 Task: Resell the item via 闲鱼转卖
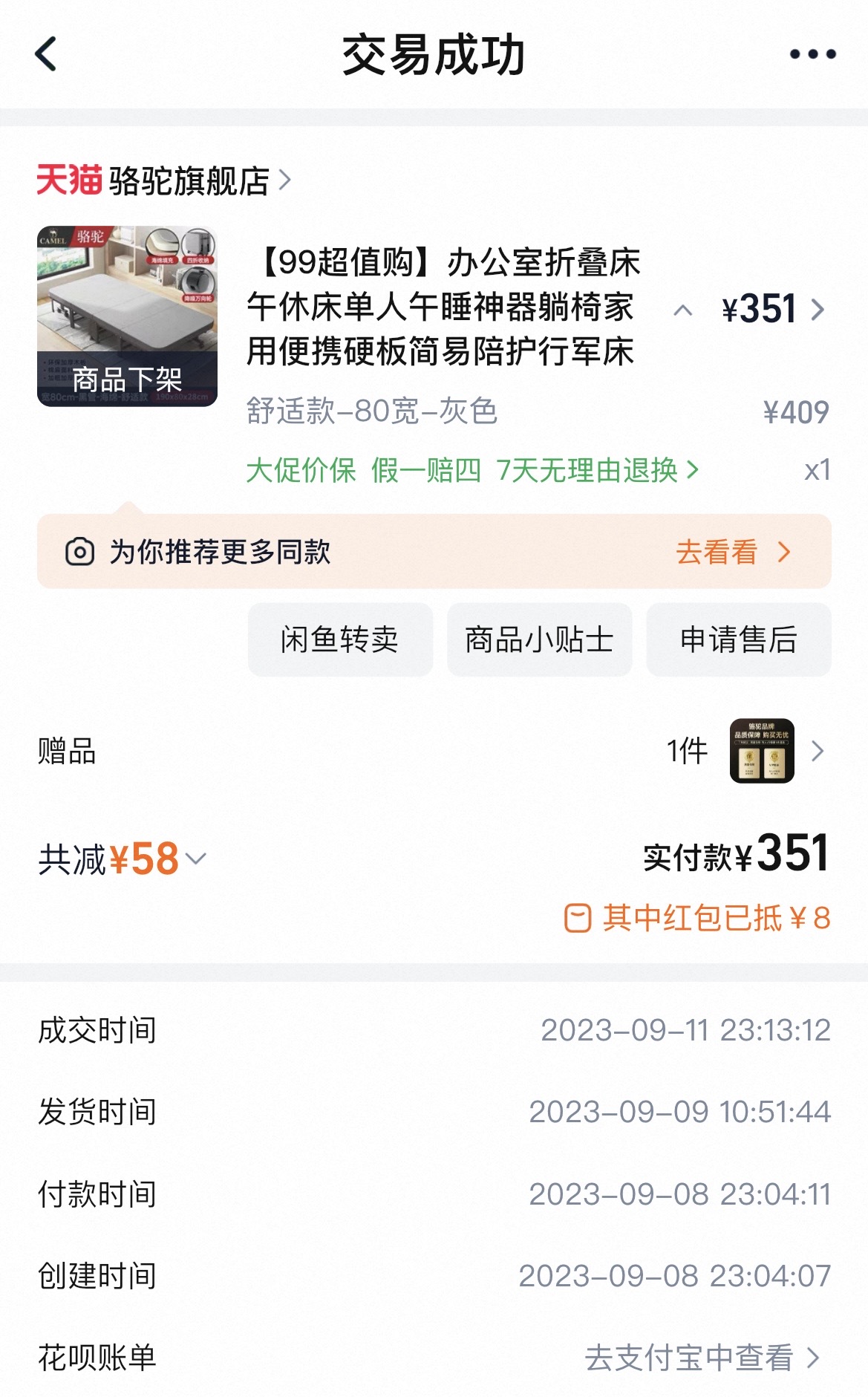point(340,639)
